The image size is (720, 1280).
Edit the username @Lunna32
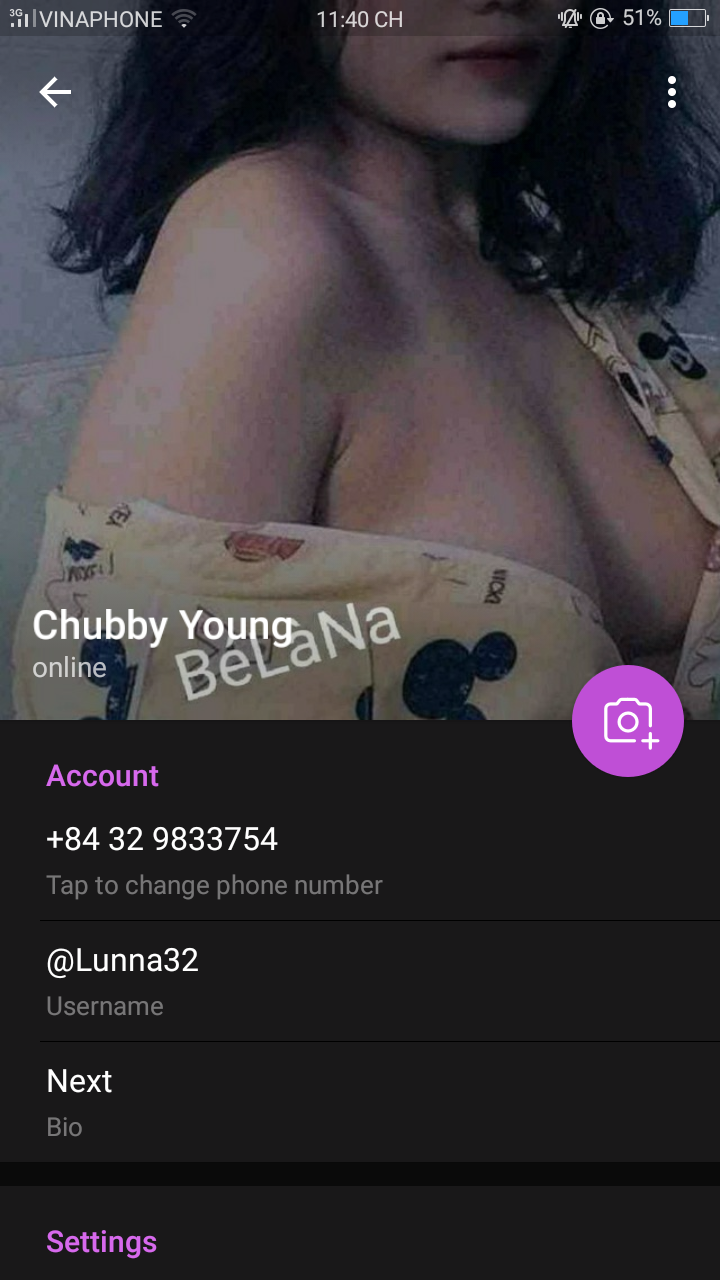click(360, 981)
